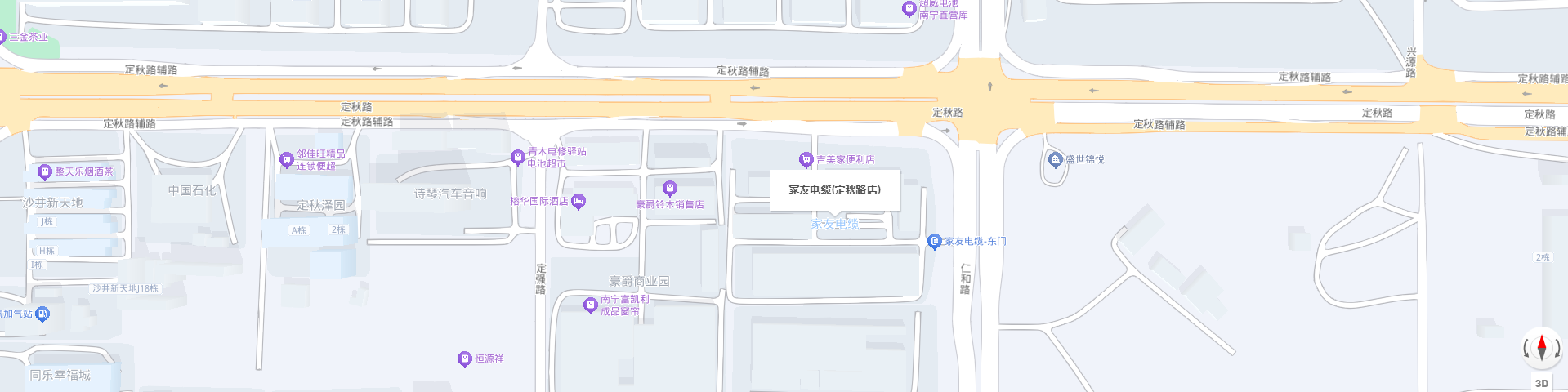Image resolution: width=1568 pixels, height=392 pixels.
Task: Select the 豪爵铃木销售店 marker
Action: click(x=669, y=189)
